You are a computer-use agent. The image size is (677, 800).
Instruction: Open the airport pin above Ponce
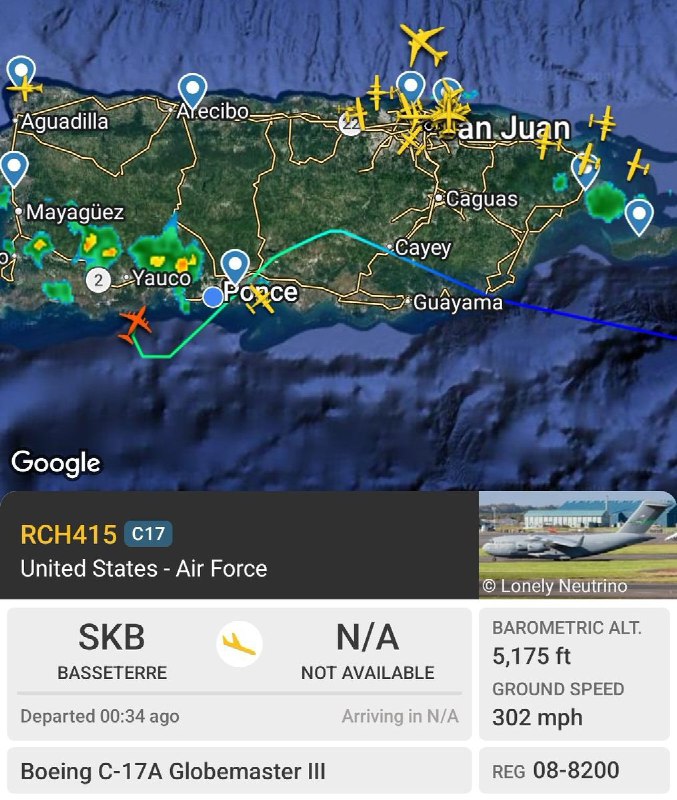pos(235,265)
